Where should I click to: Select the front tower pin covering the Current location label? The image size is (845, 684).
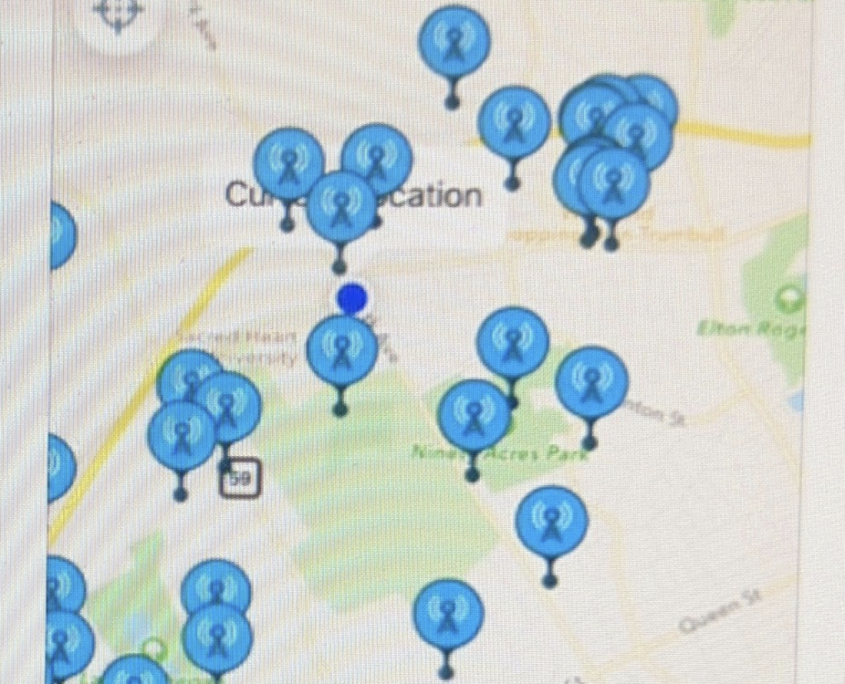341,206
